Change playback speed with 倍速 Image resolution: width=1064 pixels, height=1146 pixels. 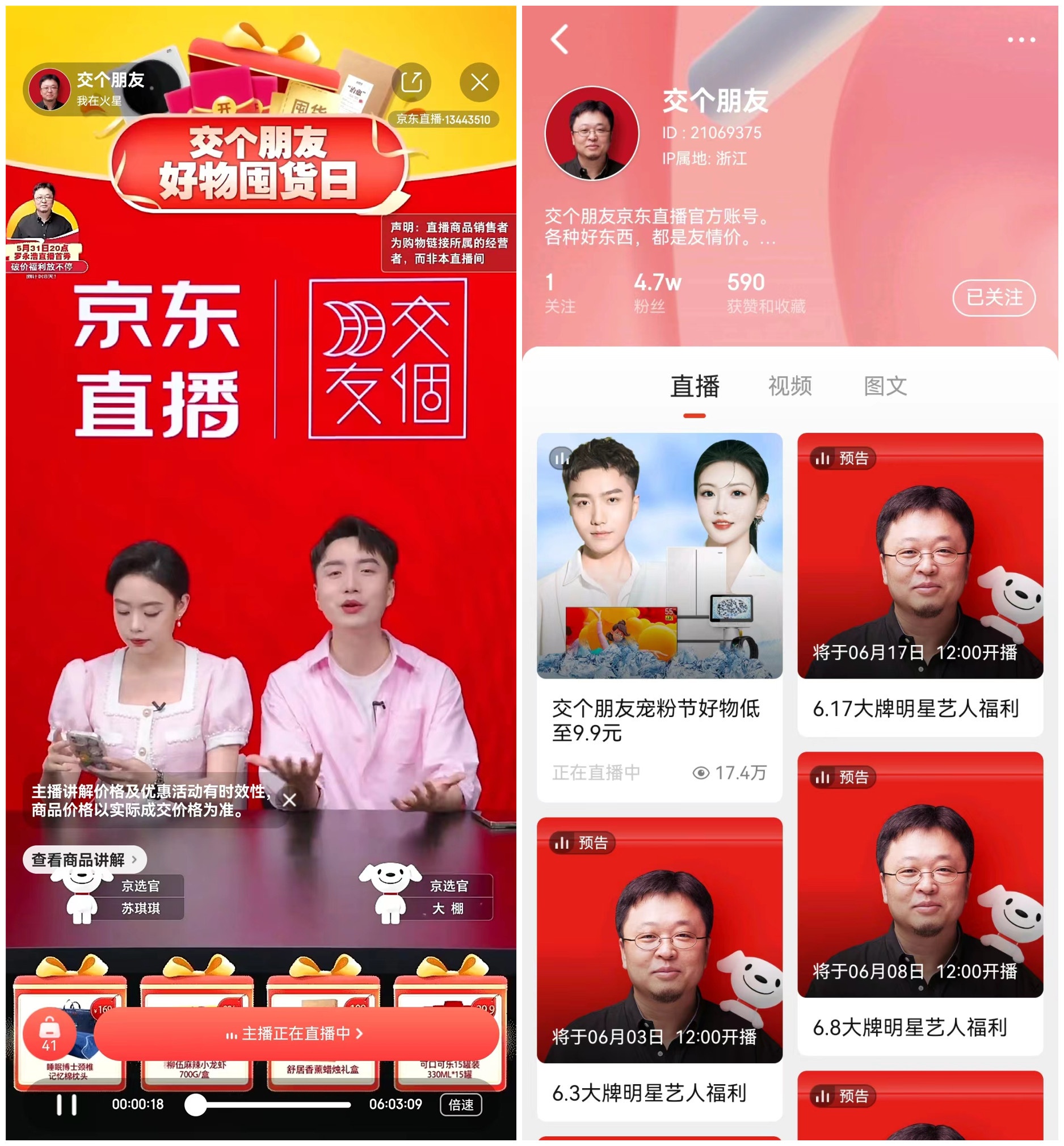tap(461, 1105)
